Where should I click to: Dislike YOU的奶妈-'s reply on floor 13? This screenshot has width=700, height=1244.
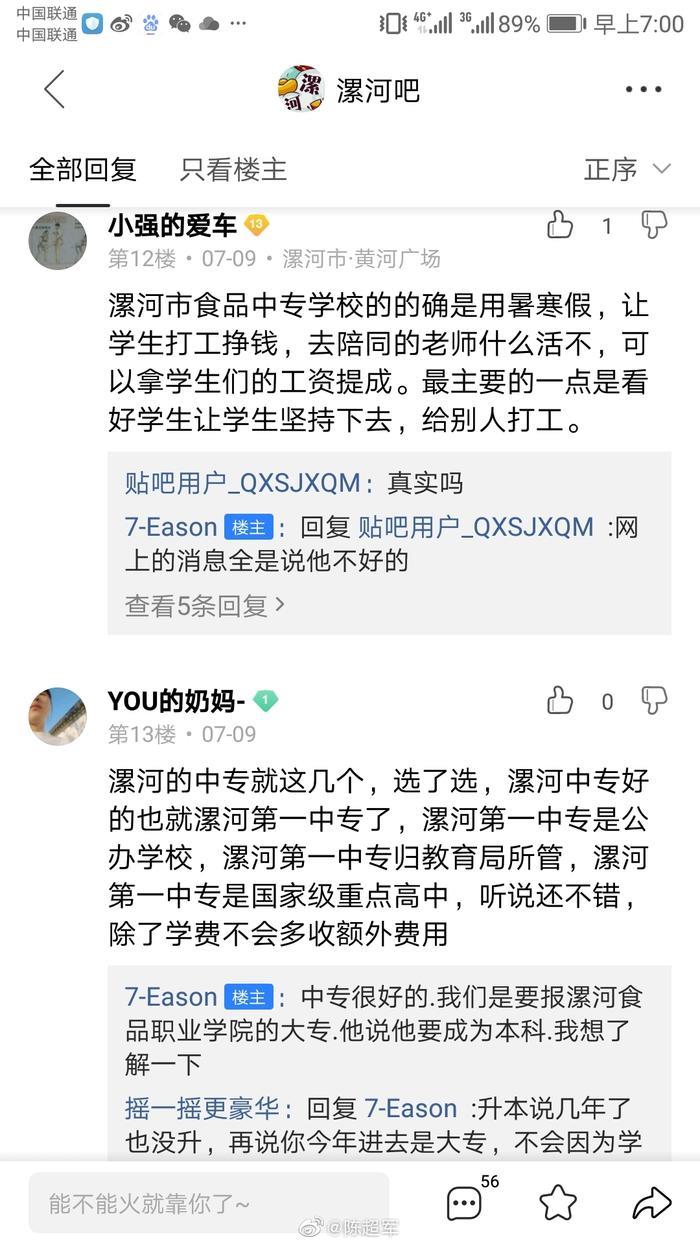coord(654,701)
